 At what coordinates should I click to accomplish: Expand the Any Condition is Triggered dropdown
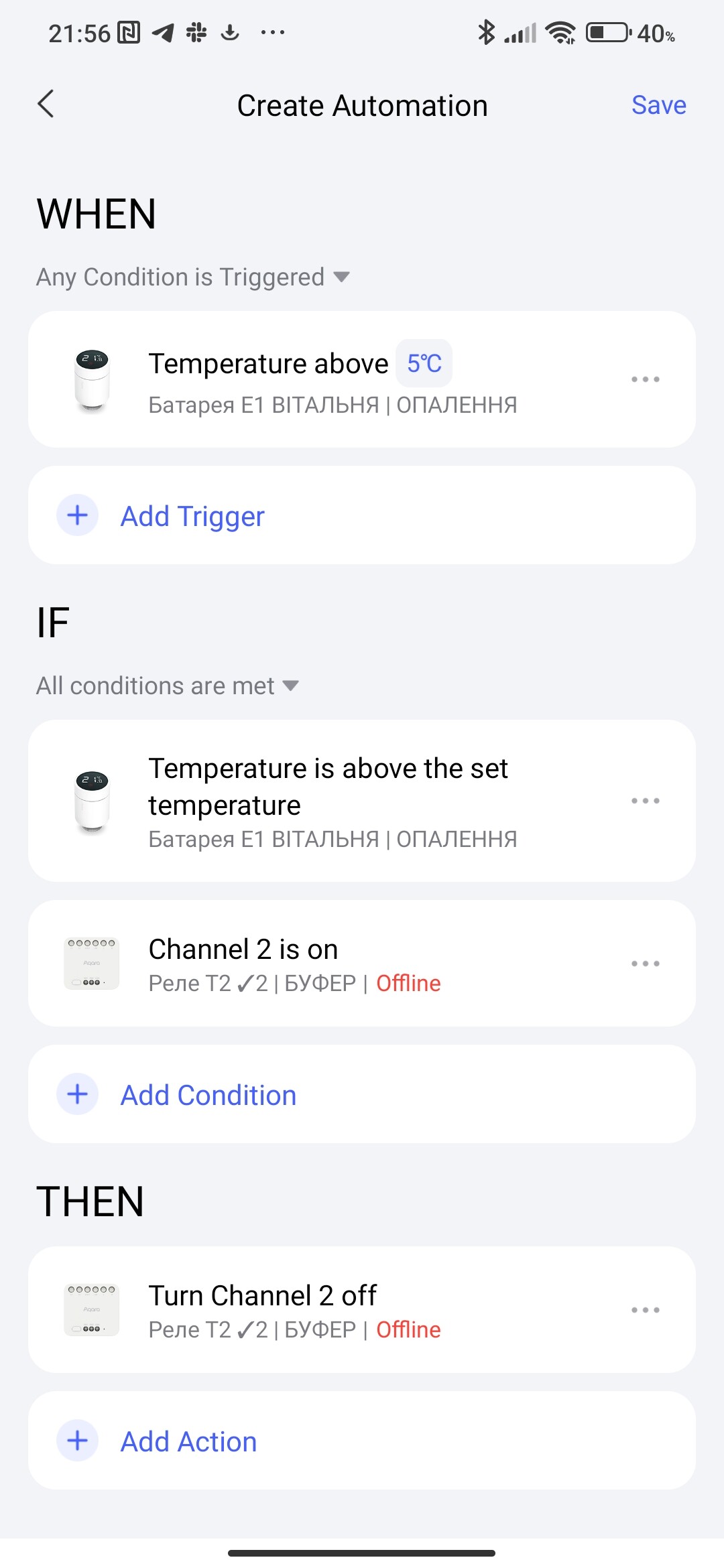(x=193, y=277)
